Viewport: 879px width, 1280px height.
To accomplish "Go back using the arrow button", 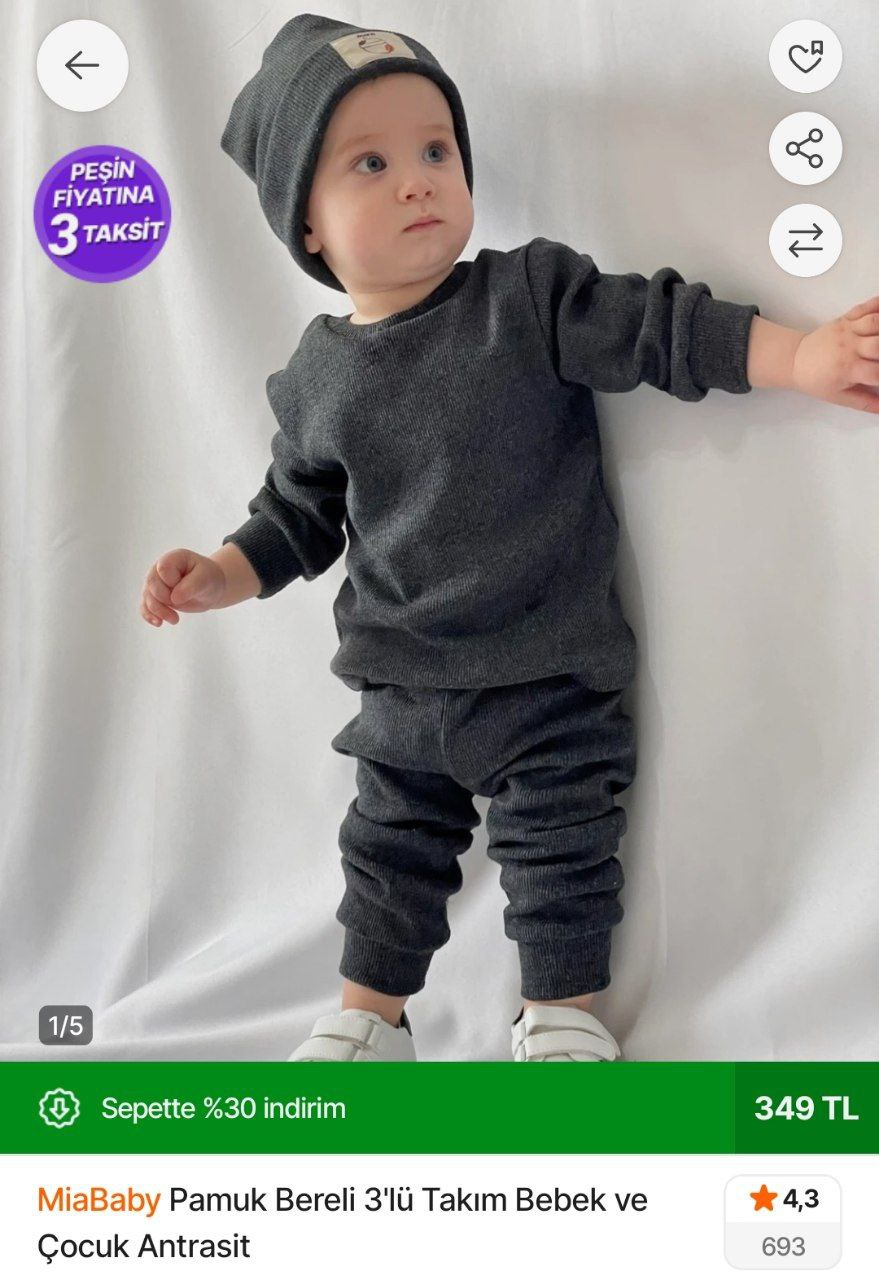I will pos(82,66).
